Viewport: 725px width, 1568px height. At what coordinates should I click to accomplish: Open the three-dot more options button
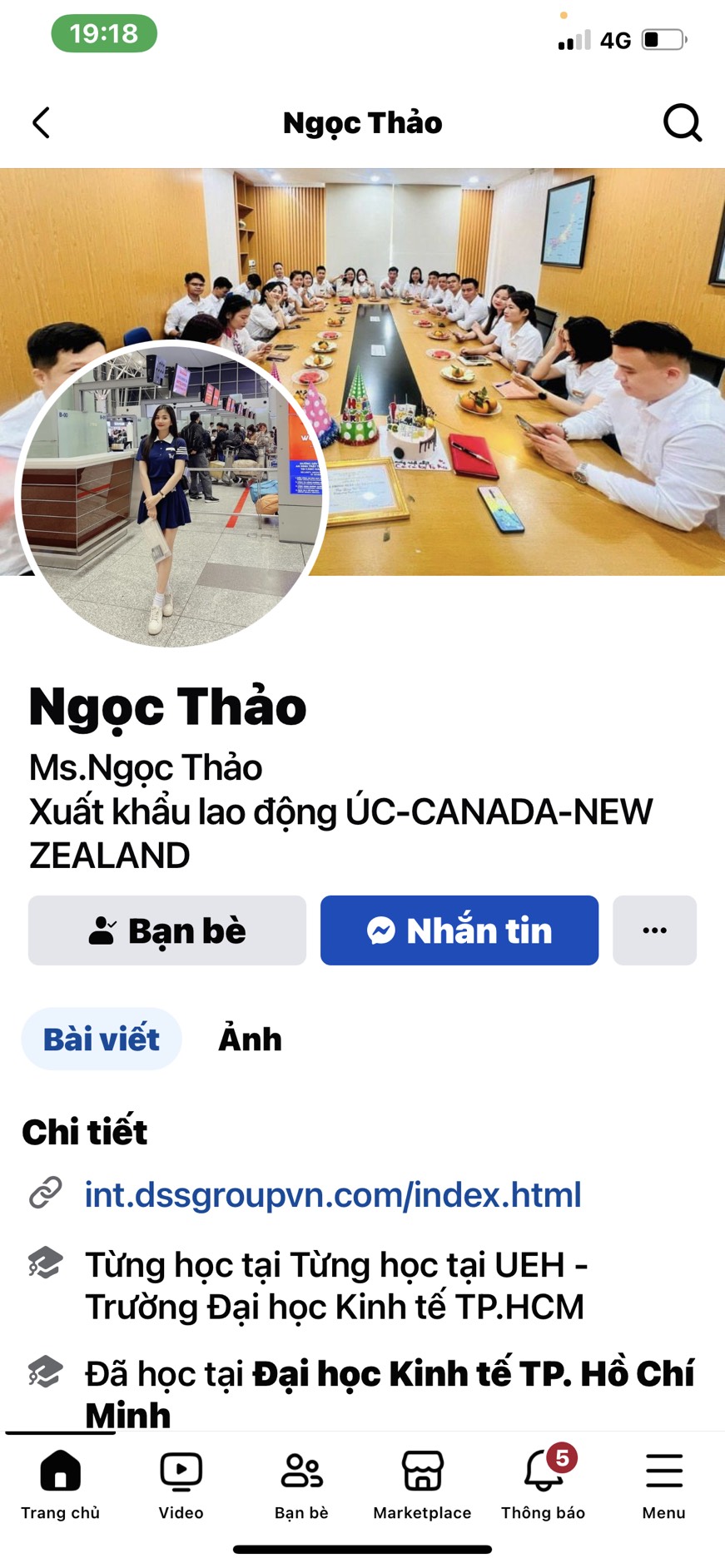point(654,930)
